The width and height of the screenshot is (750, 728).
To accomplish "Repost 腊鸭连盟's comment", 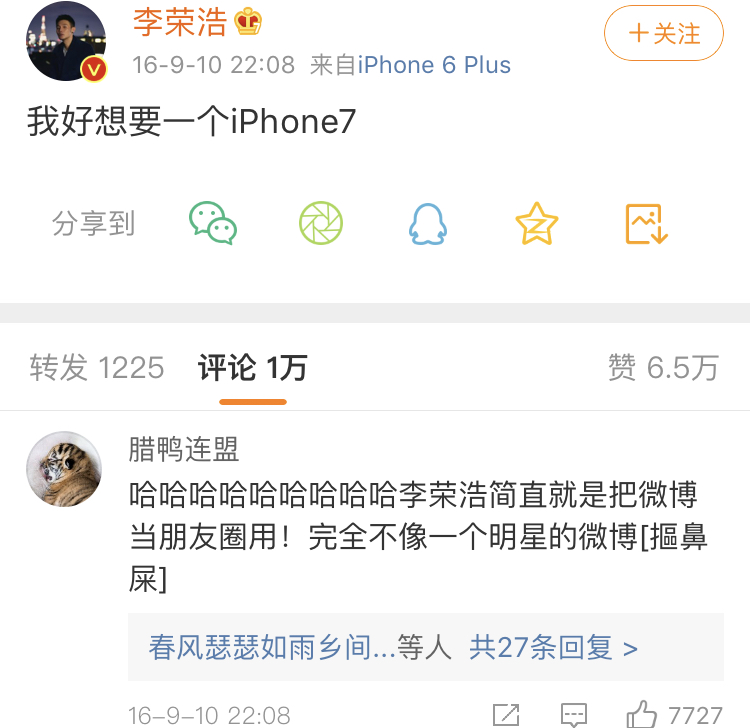I will 506,714.
